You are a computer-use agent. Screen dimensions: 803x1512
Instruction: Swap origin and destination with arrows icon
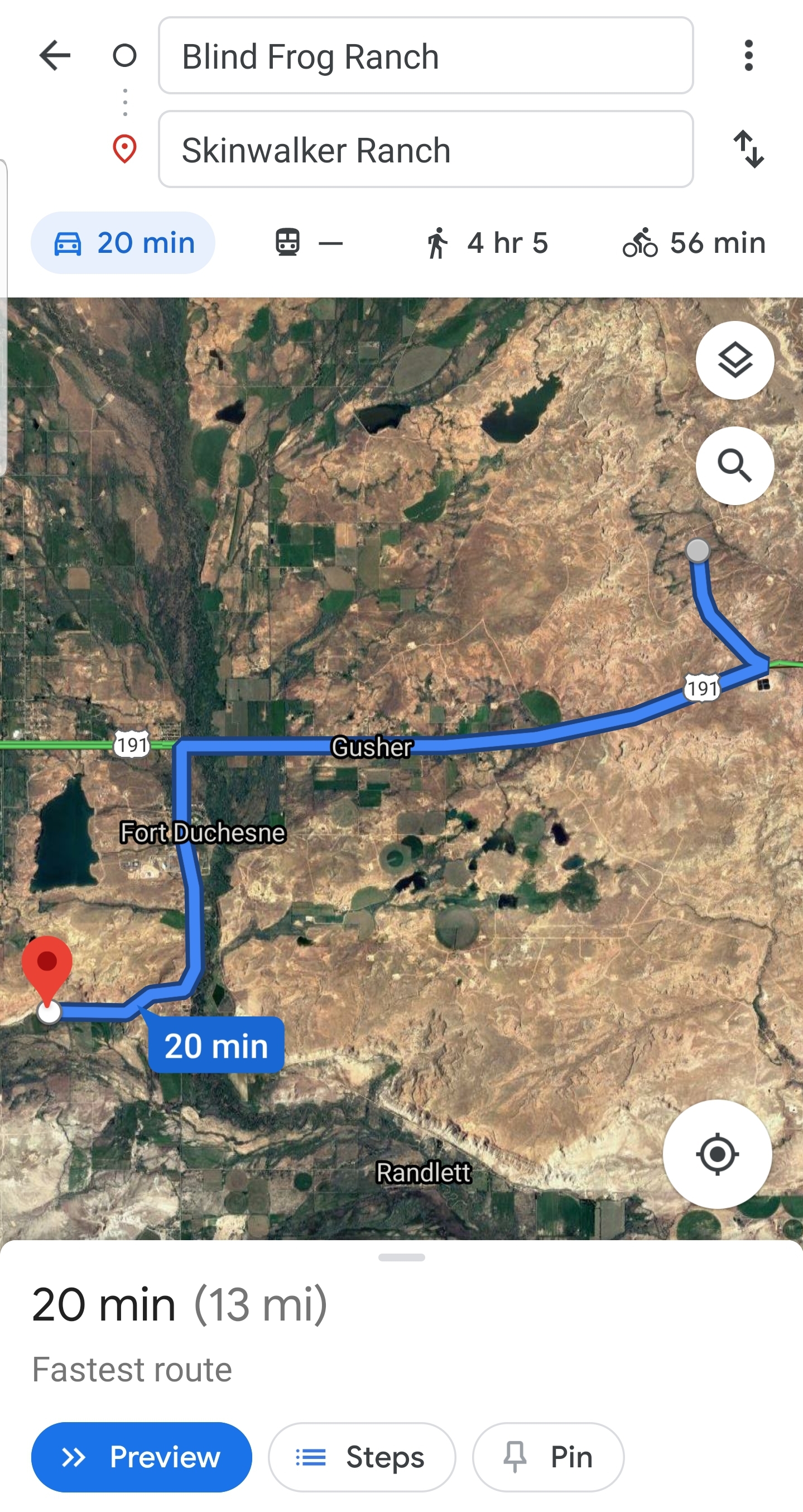(x=748, y=148)
